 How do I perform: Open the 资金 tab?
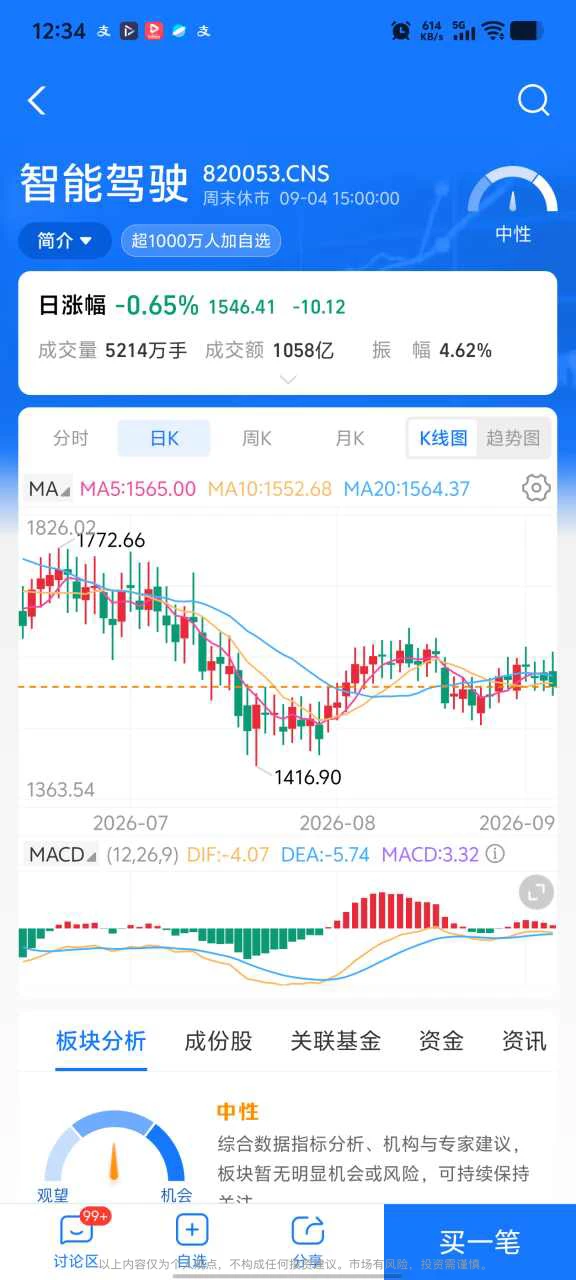coord(441,1041)
